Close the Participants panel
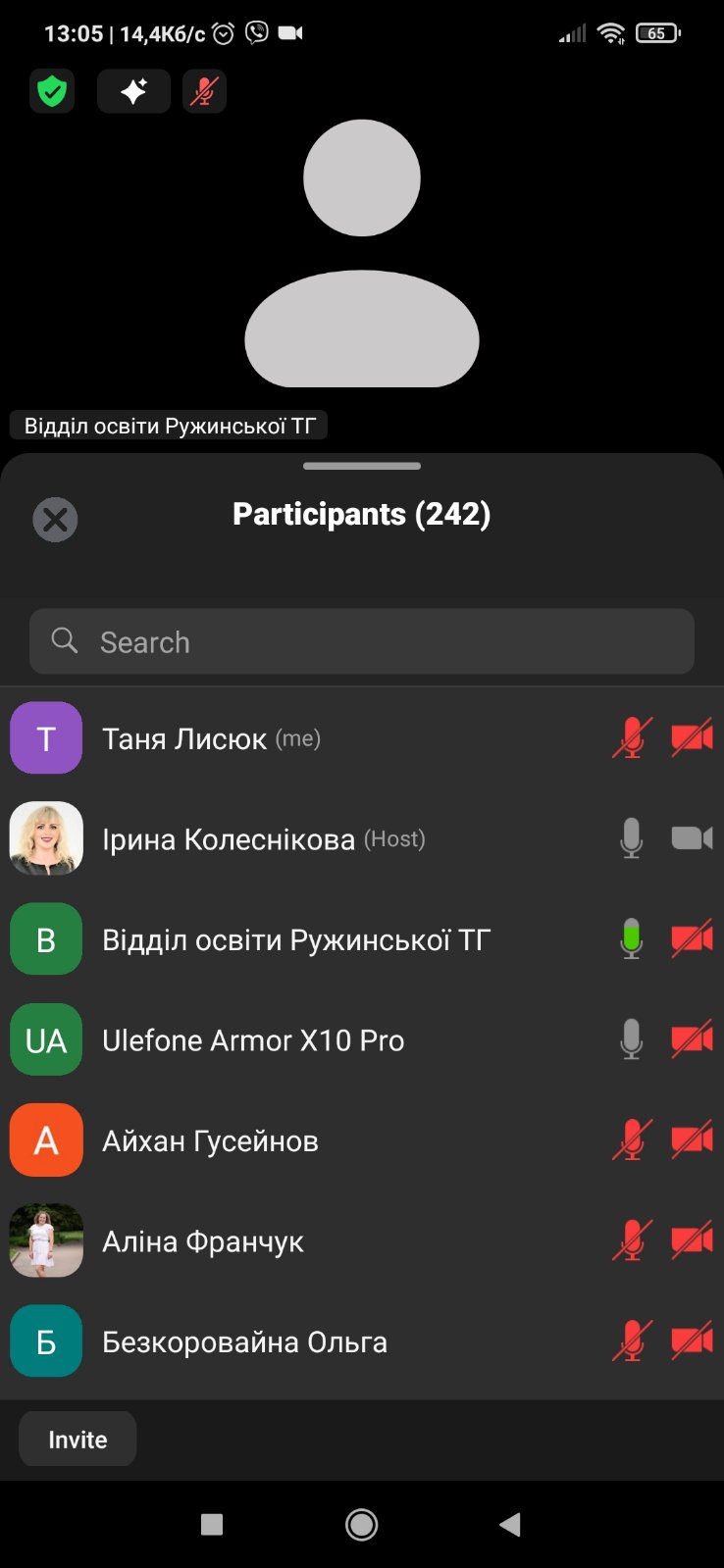The height and width of the screenshot is (1568, 724). [x=55, y=520]
